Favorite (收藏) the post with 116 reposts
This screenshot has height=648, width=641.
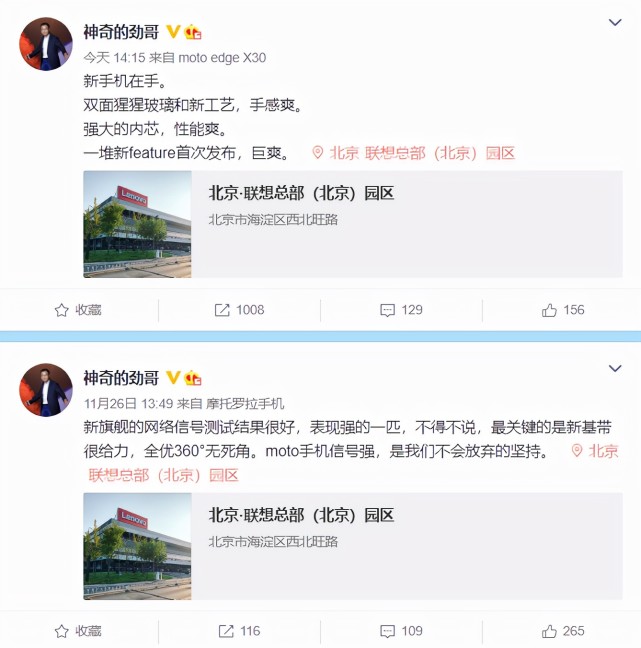(x=78, y=631)
